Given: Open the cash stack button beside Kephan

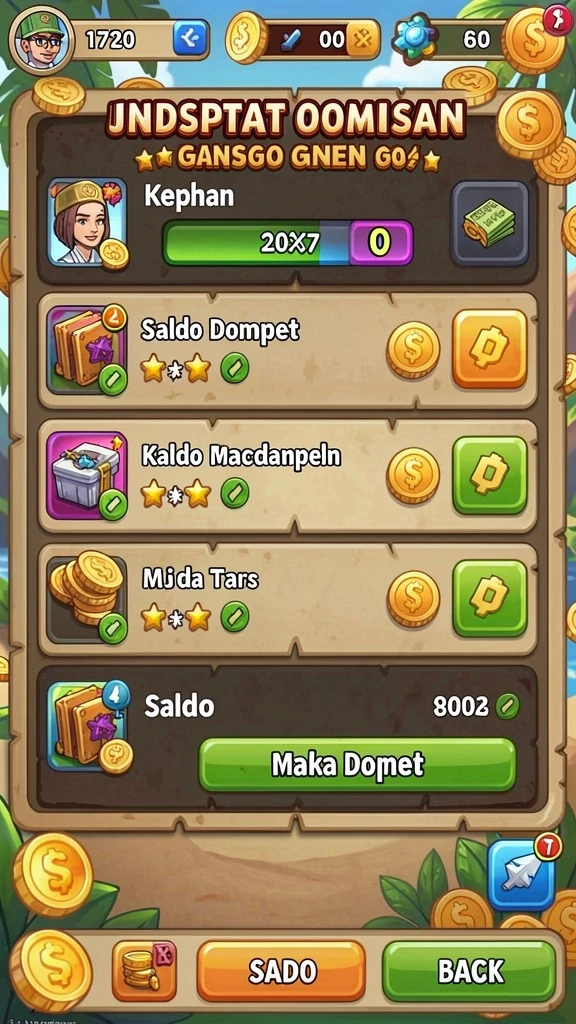Looking at the screenshot, I should point(490,223).
